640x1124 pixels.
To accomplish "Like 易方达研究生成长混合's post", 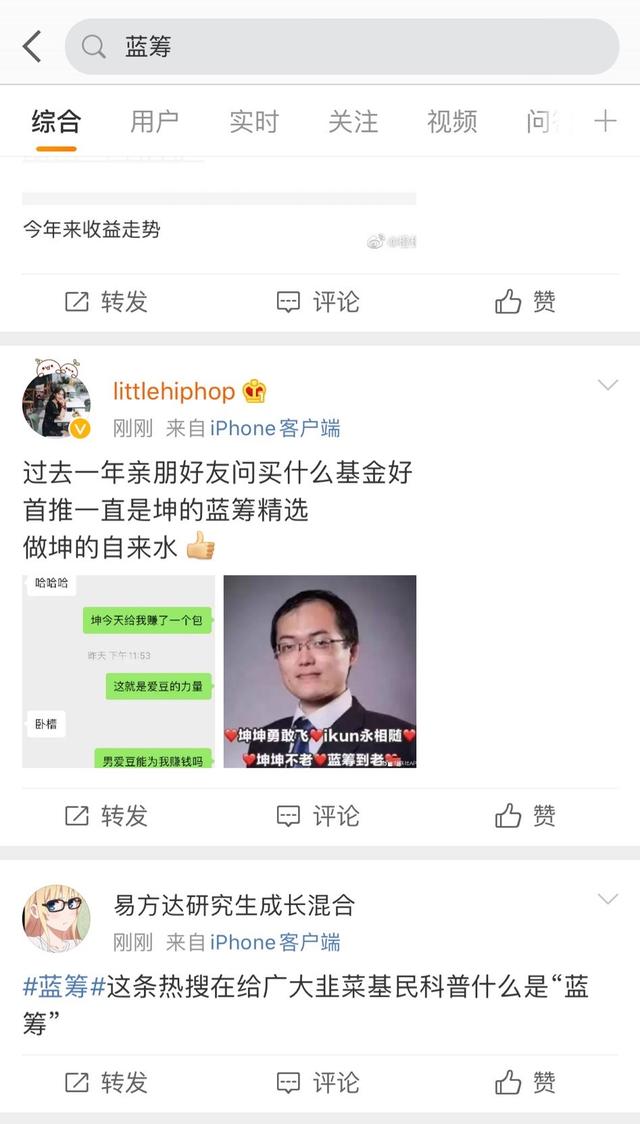I will (x=526, y=1082).
